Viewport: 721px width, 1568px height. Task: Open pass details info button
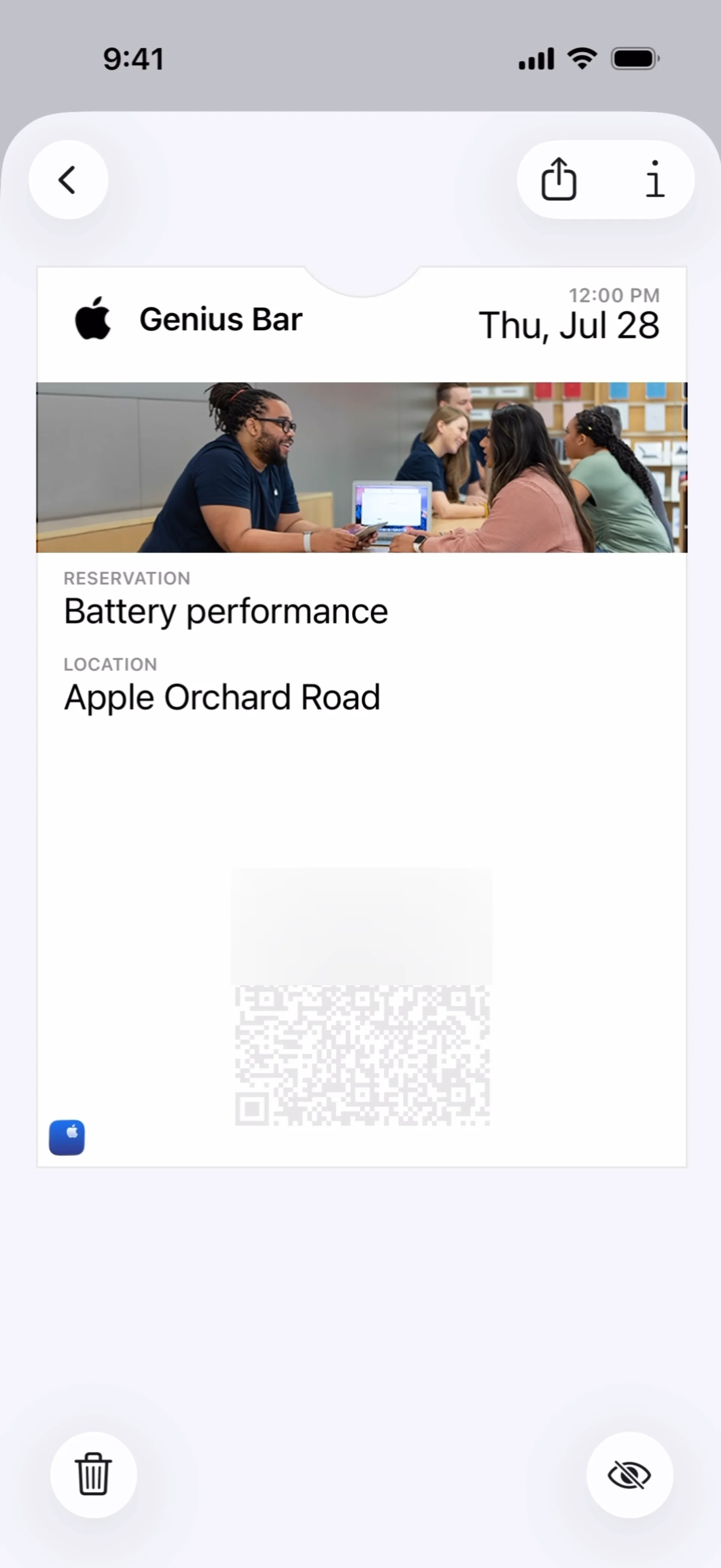click(x=654, y=180)
